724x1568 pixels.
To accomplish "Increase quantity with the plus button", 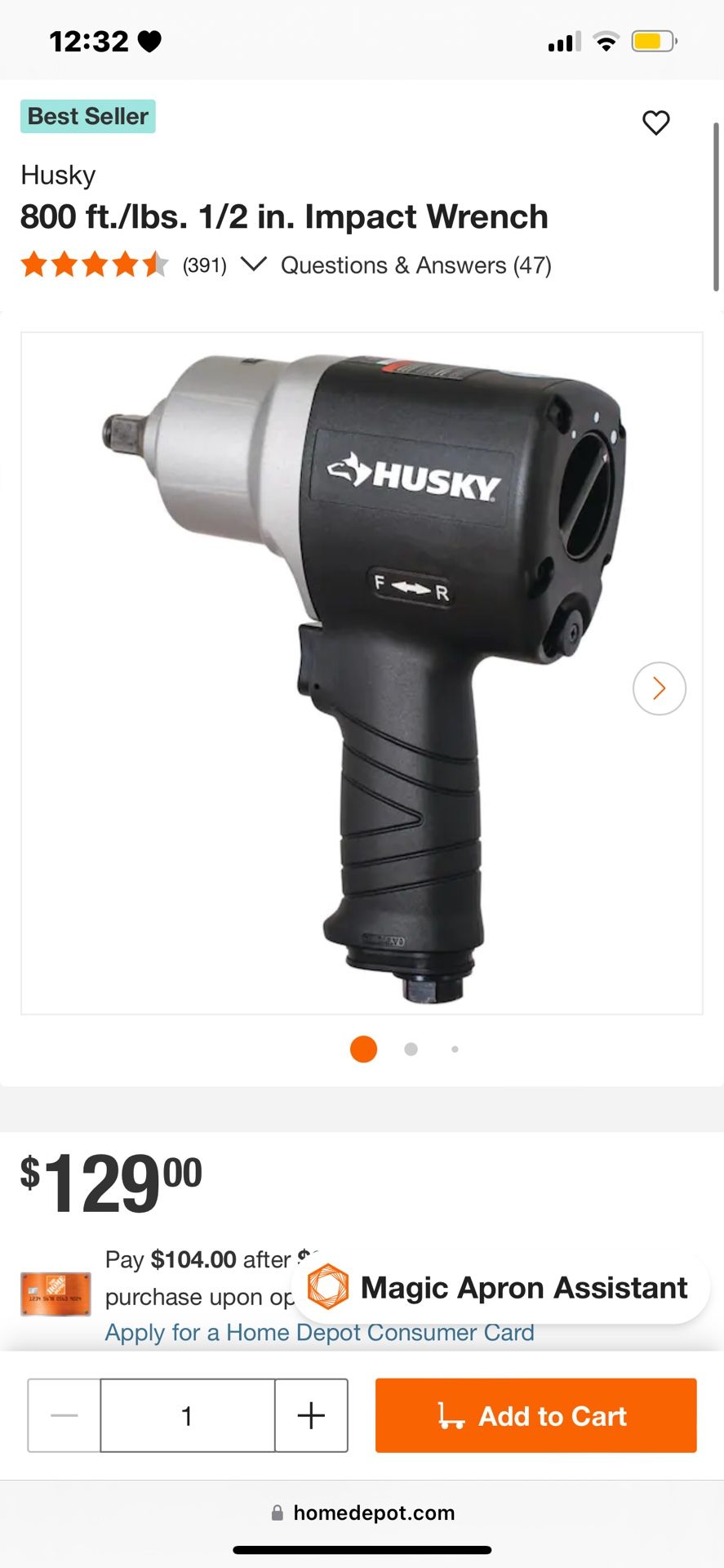I will point(311,1415).
